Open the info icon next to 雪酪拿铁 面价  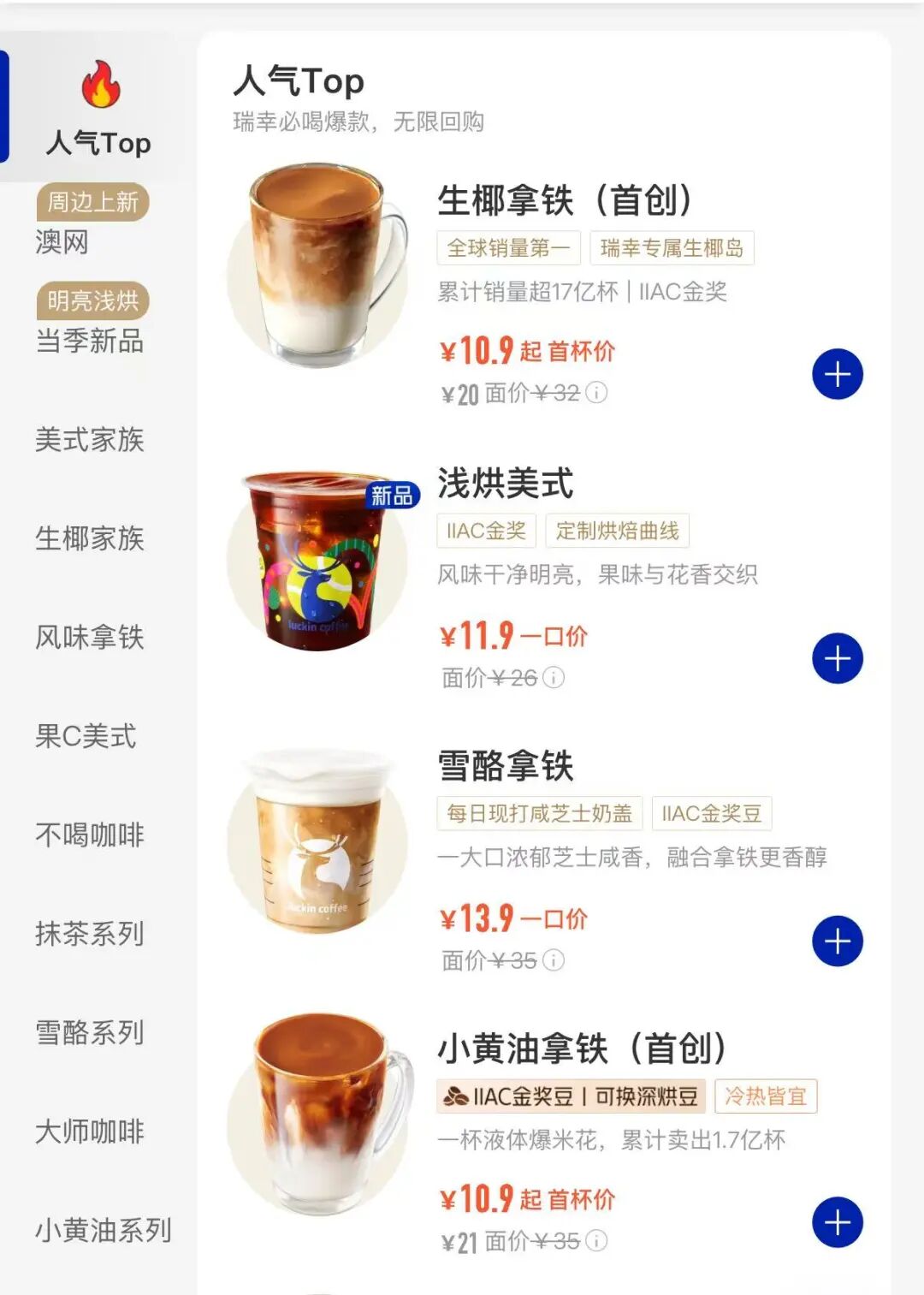pos(554,960)
